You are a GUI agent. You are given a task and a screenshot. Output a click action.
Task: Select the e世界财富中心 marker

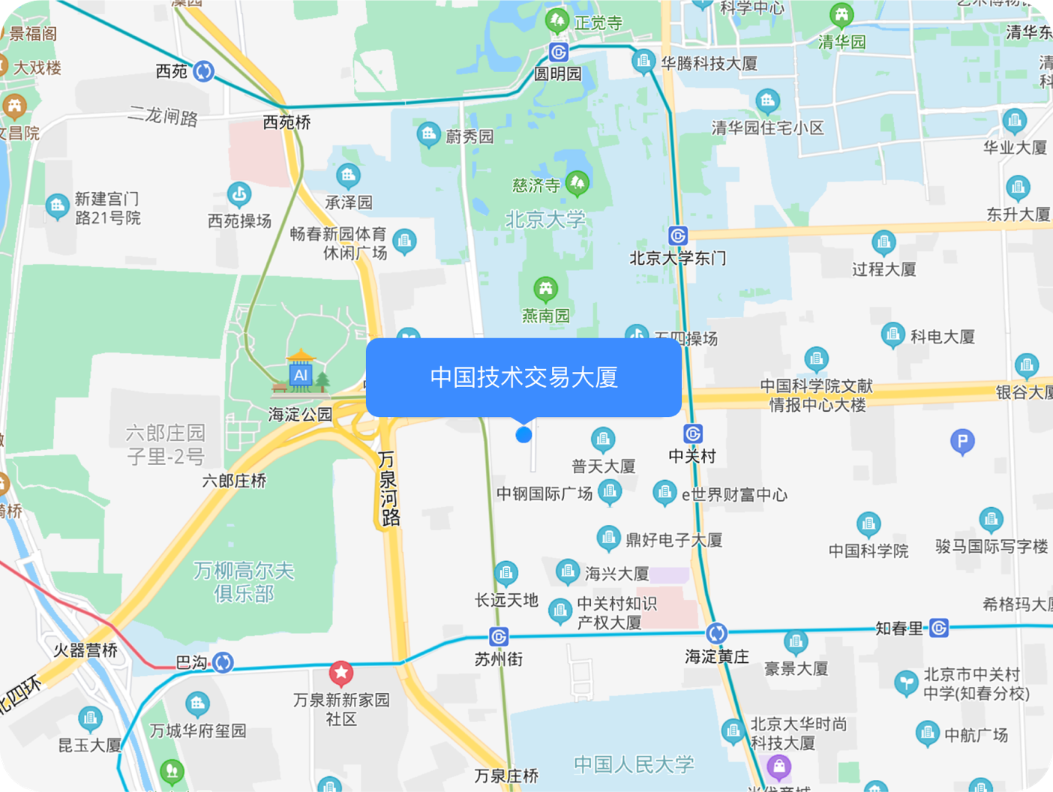pos(665,493)
